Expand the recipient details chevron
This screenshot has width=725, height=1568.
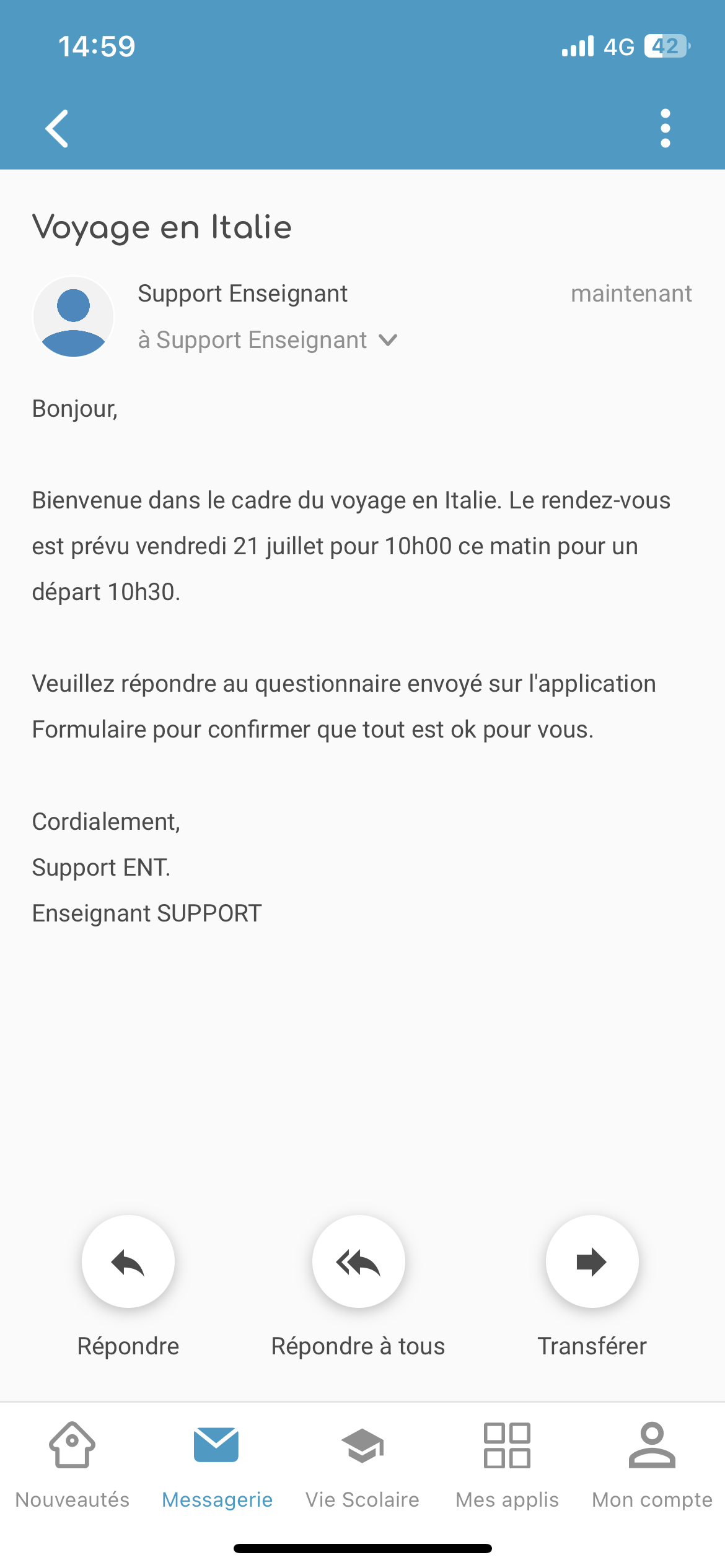tap(389, 340)
